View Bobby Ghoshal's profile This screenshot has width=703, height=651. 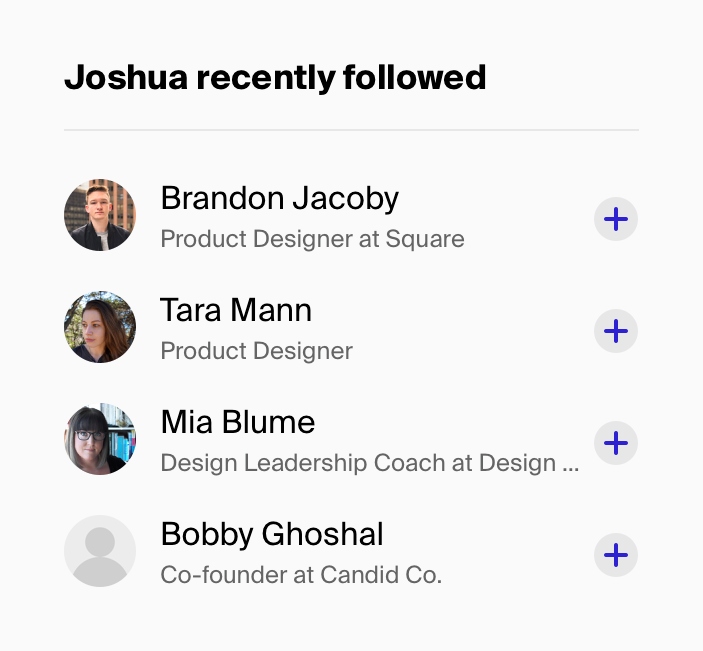coord(272,535)
